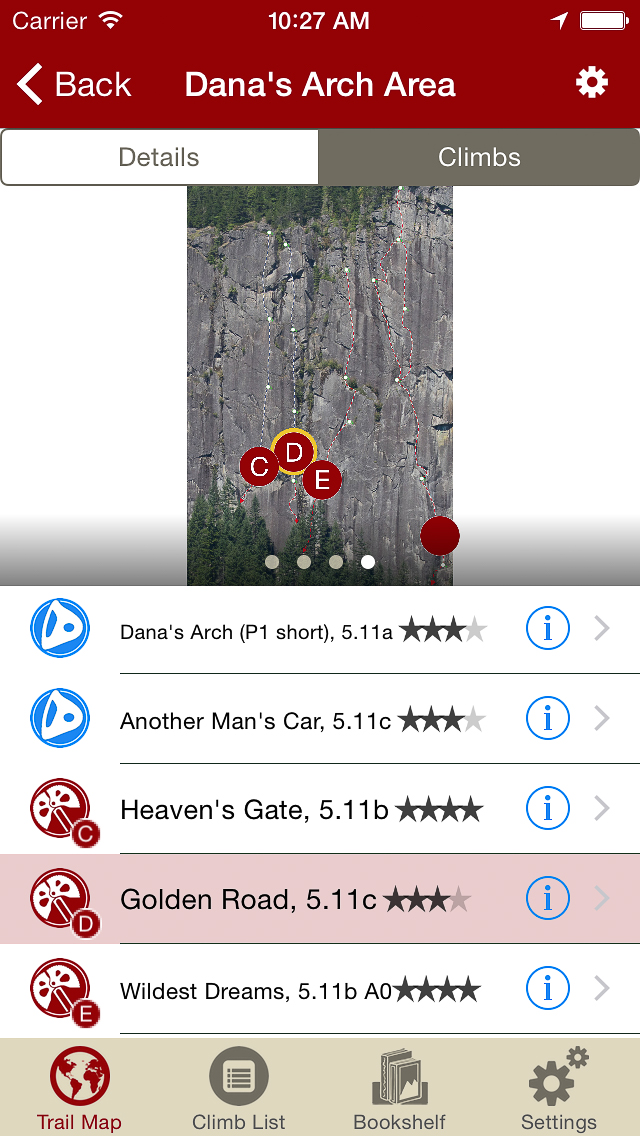Go to the Settings tab
The width and height of the screenshot is (640, 1136).
tap(558, 1088)
